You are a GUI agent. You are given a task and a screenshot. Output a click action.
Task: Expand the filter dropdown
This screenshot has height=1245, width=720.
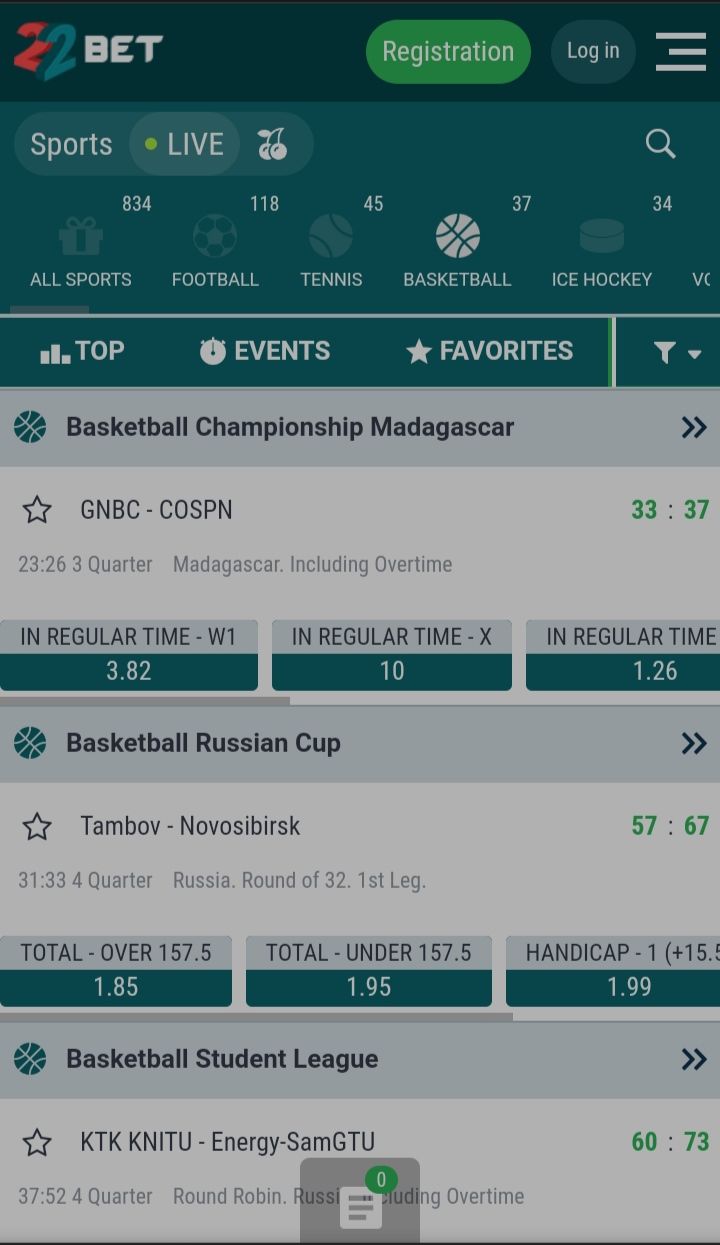coord(677,352)
